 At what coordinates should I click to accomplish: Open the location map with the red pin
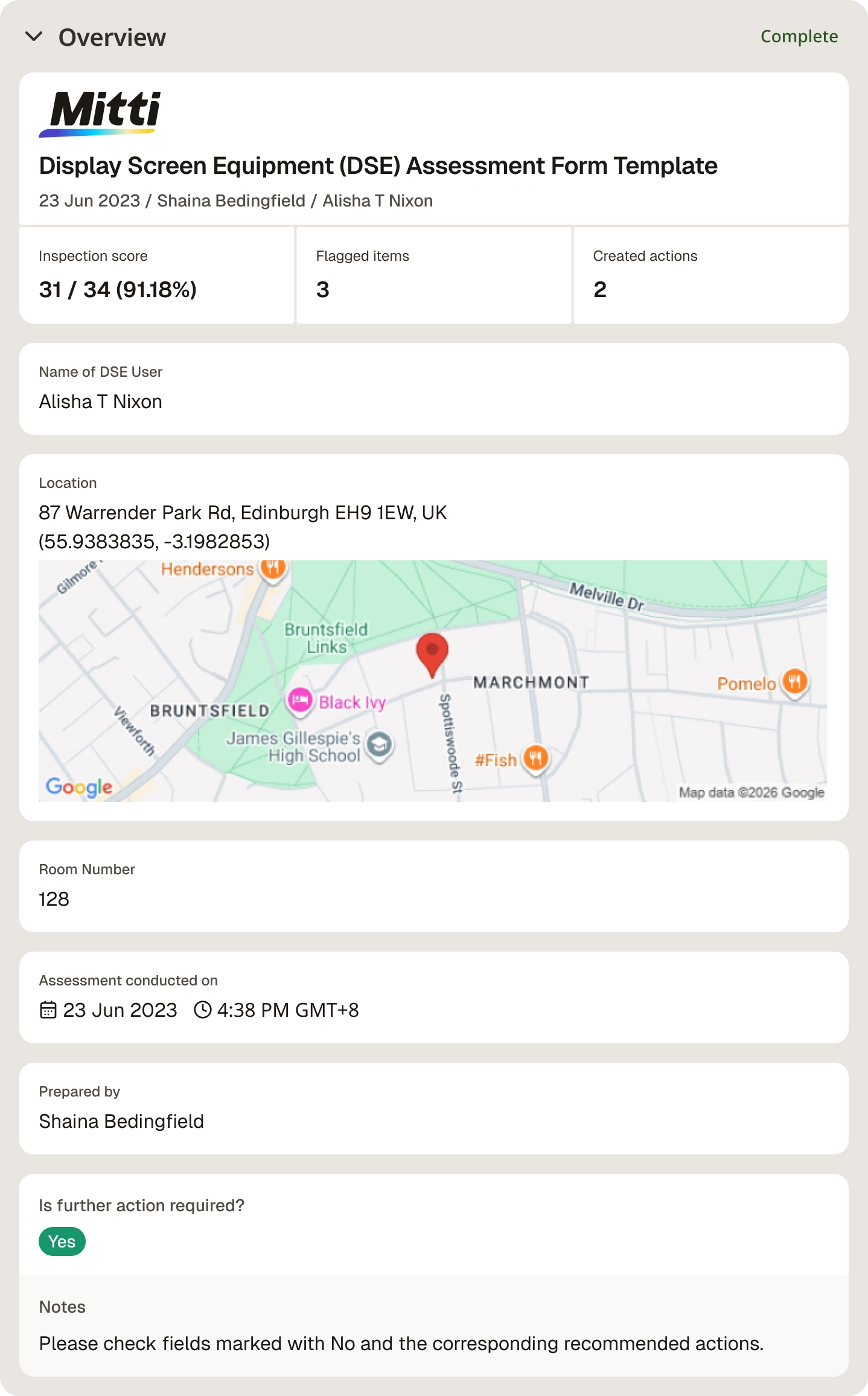(x=433, y=680)
